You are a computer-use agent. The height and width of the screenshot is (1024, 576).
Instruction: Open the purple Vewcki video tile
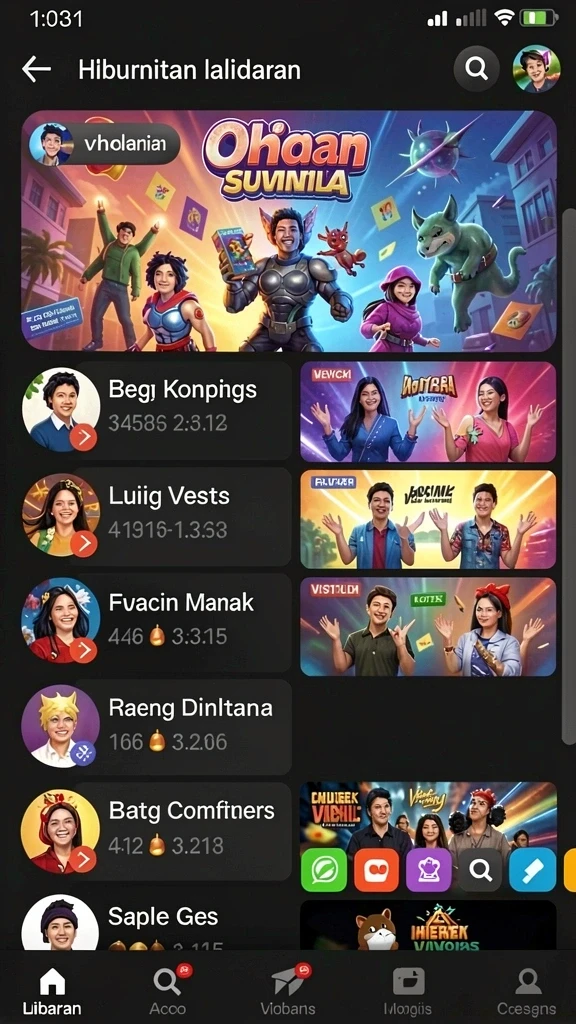(x=428, y=412)
